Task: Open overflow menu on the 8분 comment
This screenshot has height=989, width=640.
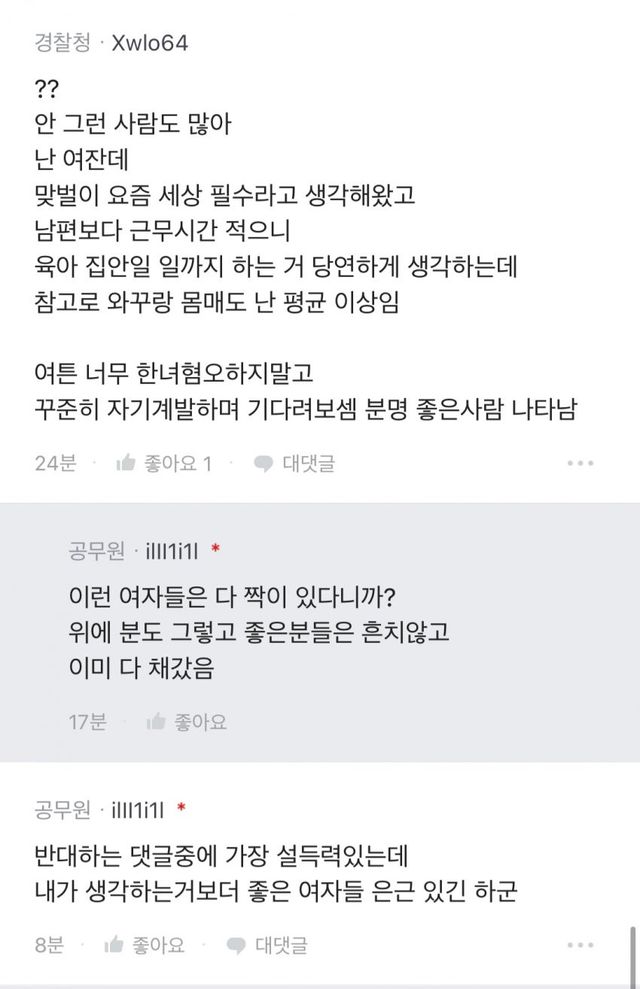Action: click(580, 944)
